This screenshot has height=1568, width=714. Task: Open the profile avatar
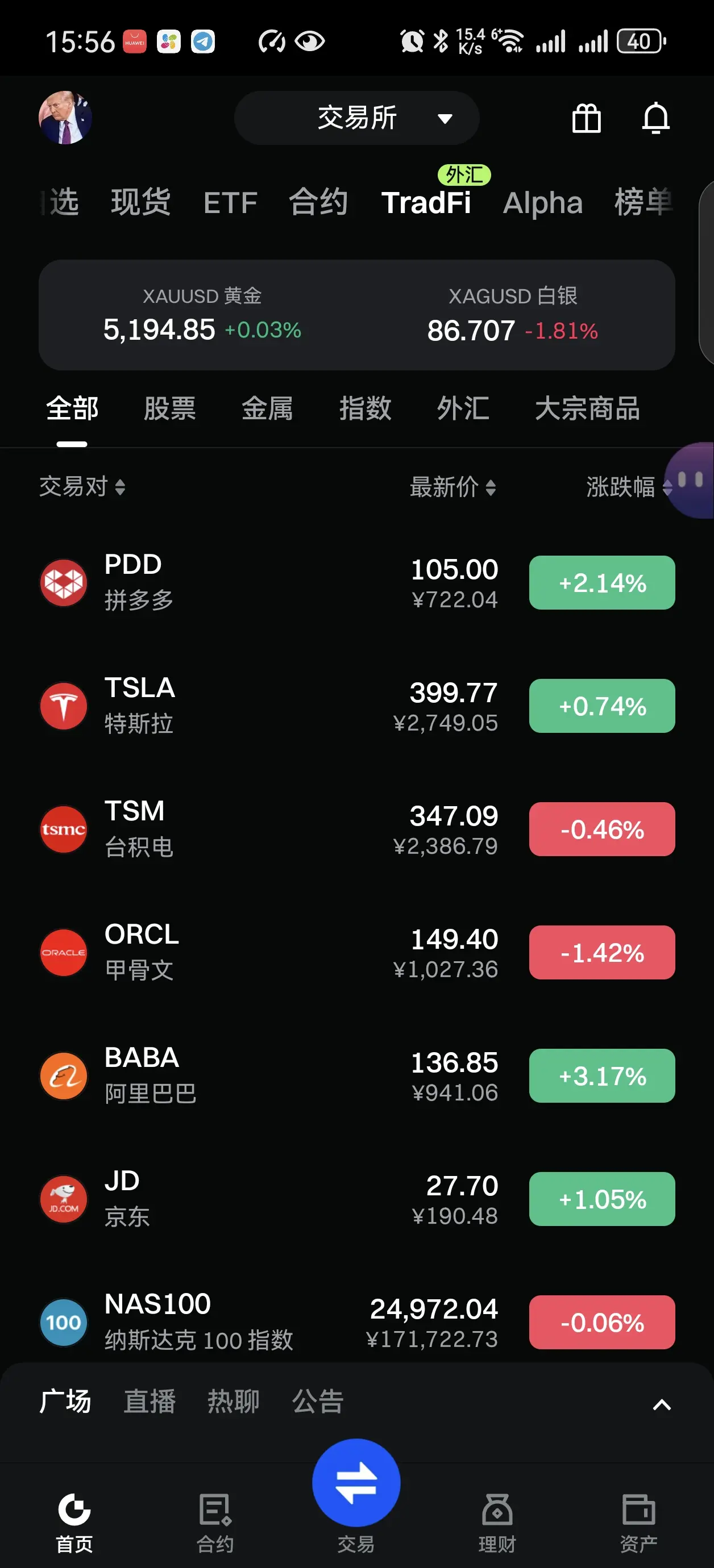click(65, 118)
